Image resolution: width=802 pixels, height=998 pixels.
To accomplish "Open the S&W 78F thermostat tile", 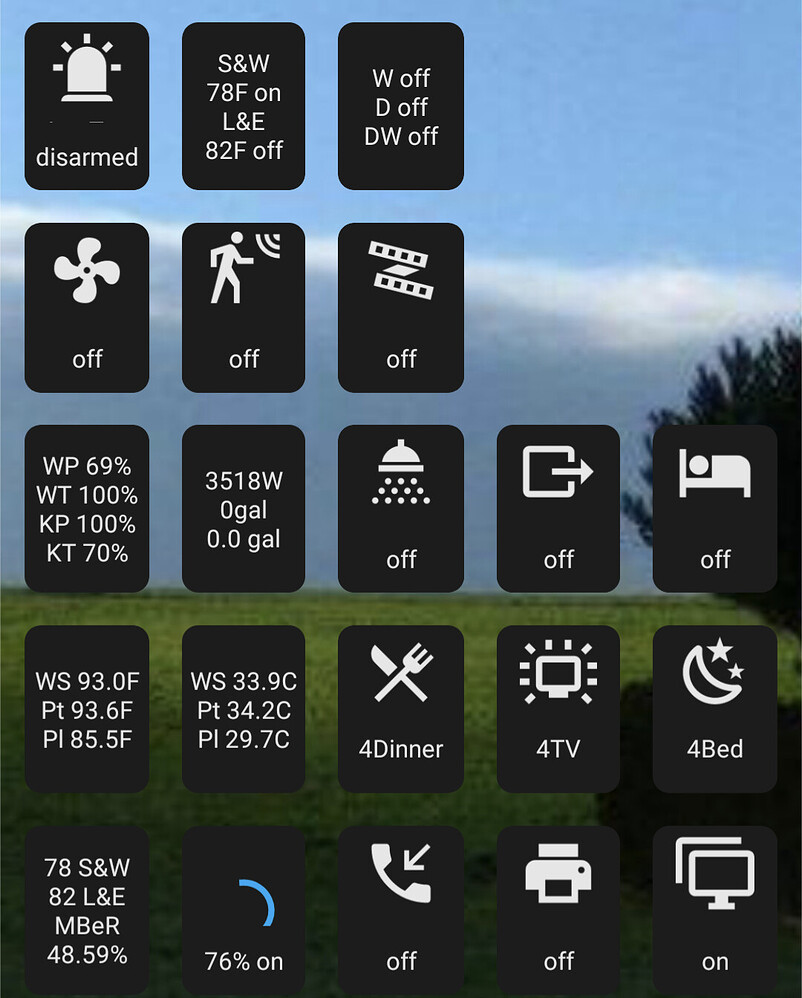I will pyautogui.click(x=243, y=106).
